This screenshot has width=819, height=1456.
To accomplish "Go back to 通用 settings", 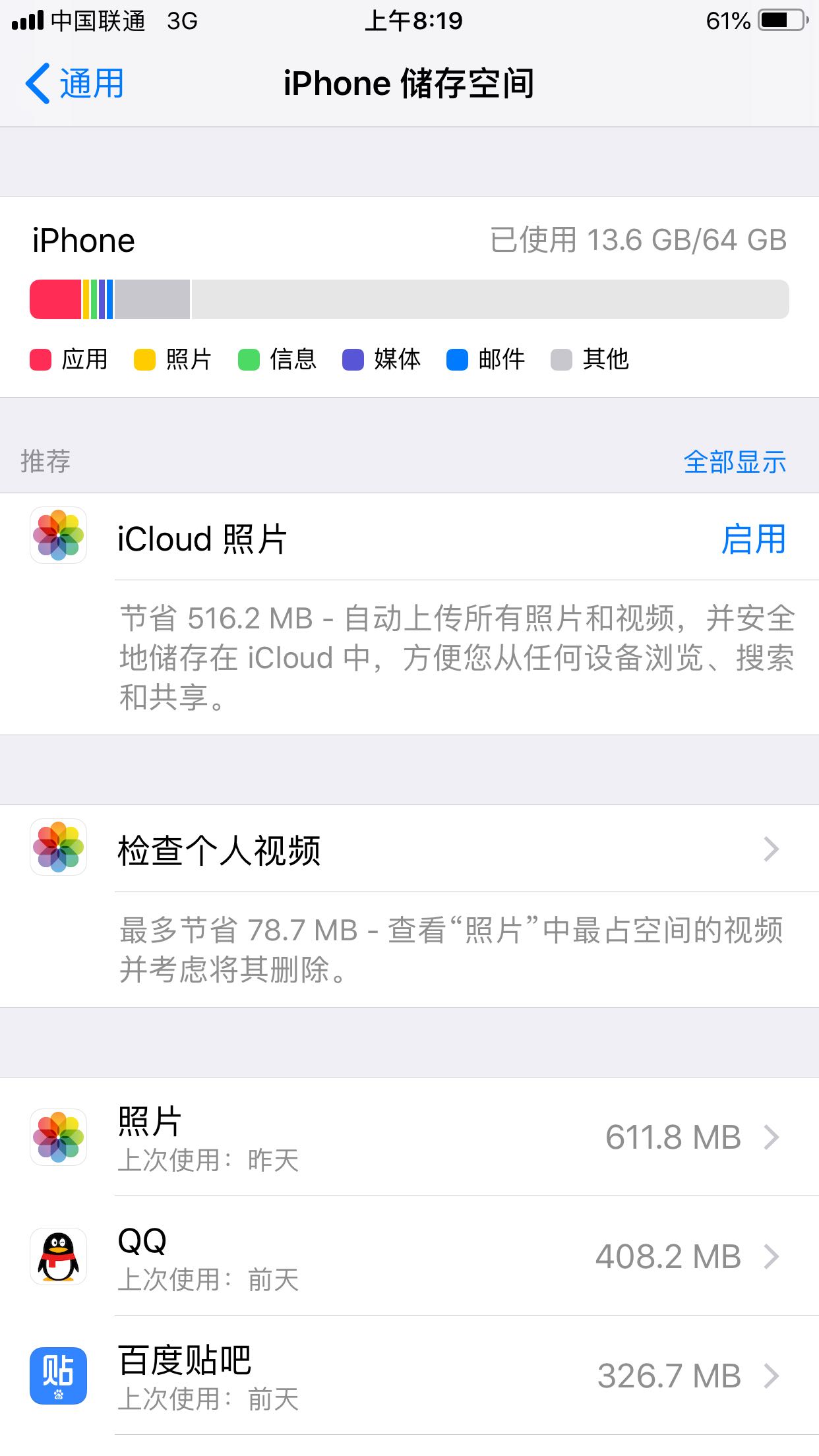I will coord(75,84).
